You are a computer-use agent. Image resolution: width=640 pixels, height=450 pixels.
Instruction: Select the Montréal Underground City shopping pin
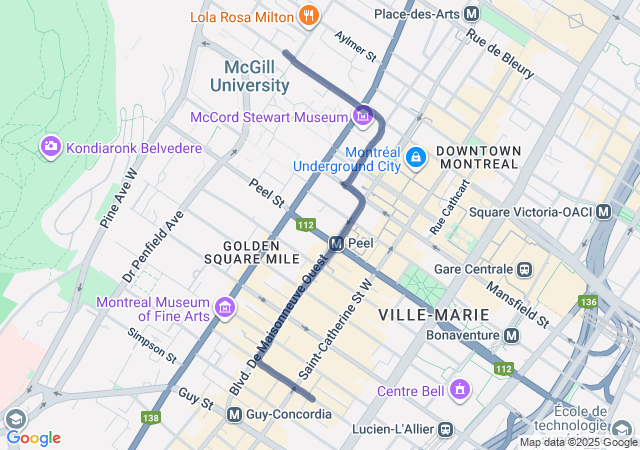coord(416,157)
